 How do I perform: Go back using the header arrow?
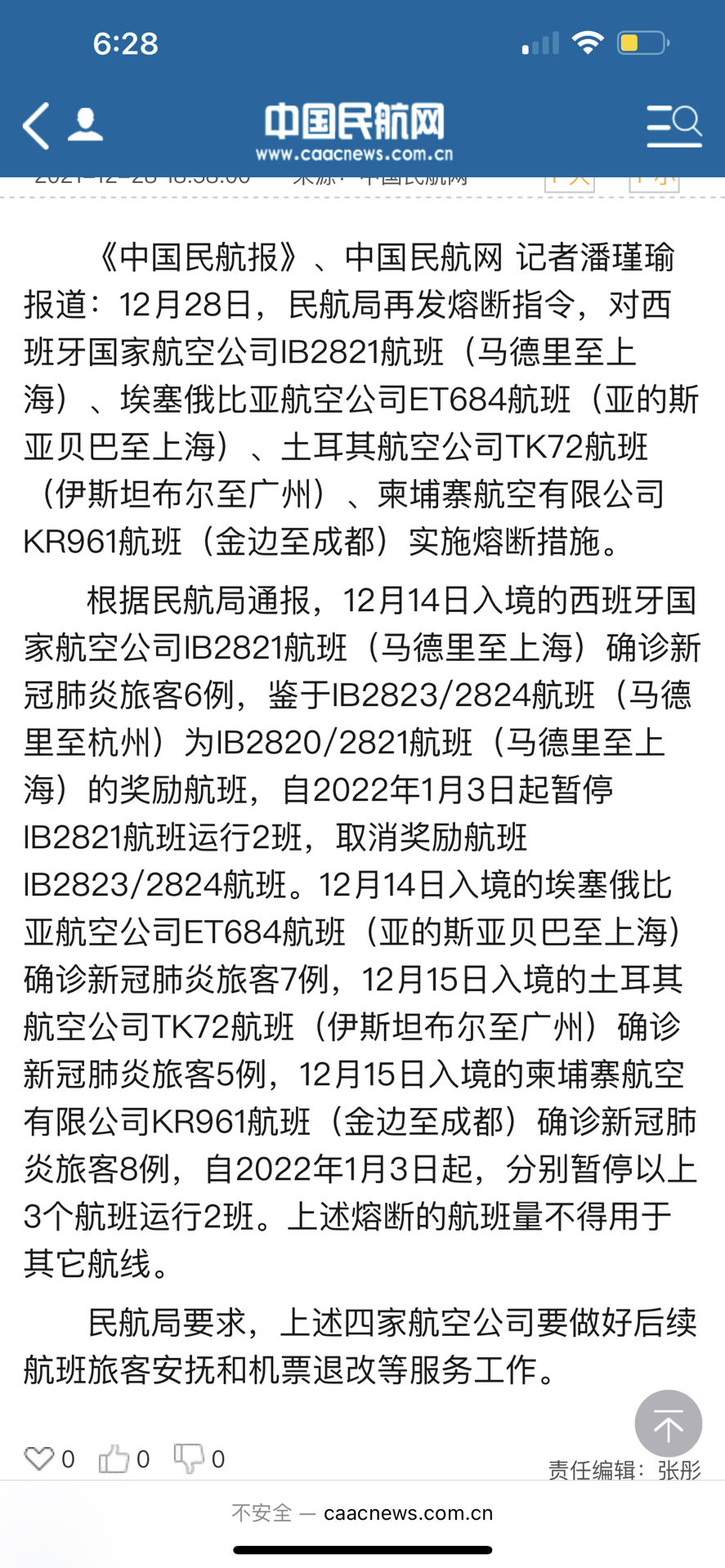click(x=36, y=126)
